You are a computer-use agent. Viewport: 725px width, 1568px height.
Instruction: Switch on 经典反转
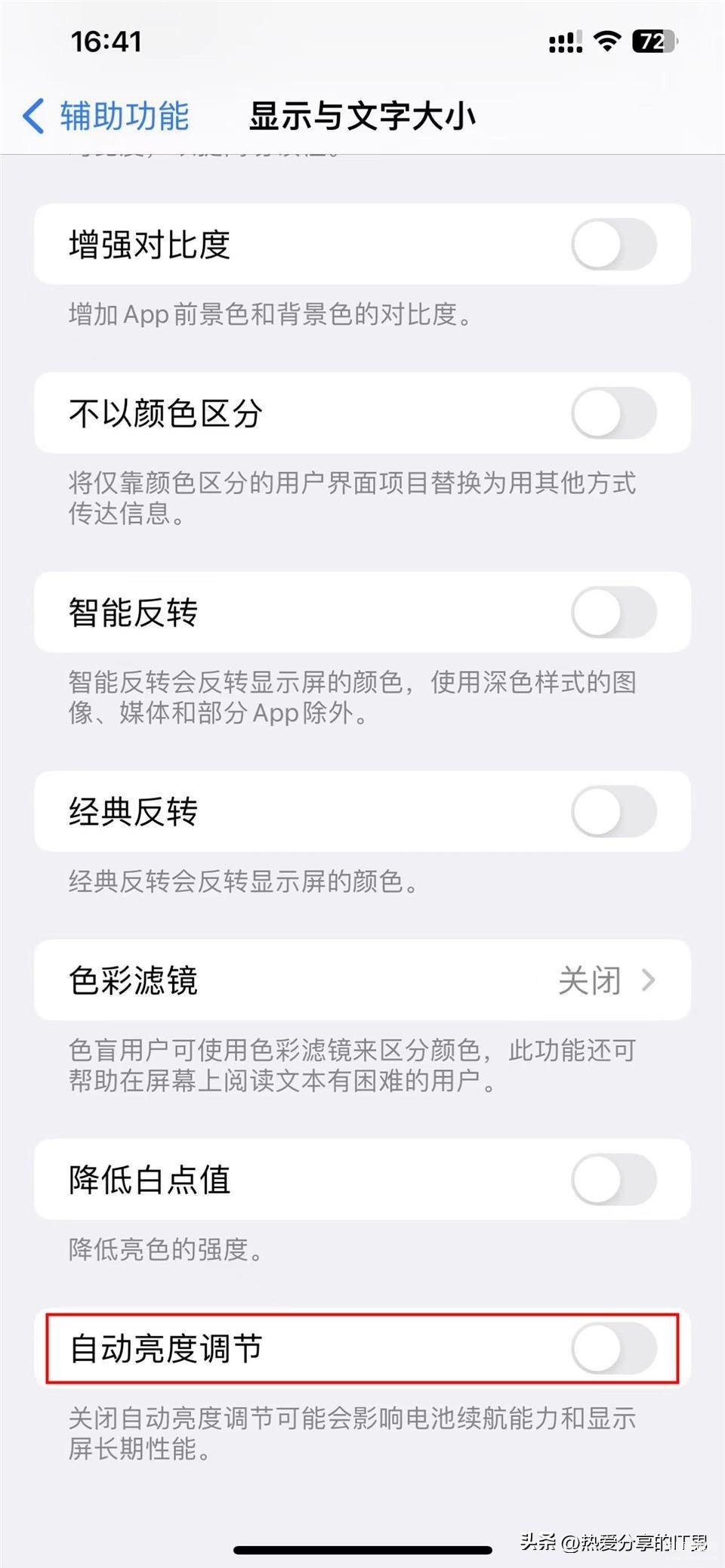614,811
